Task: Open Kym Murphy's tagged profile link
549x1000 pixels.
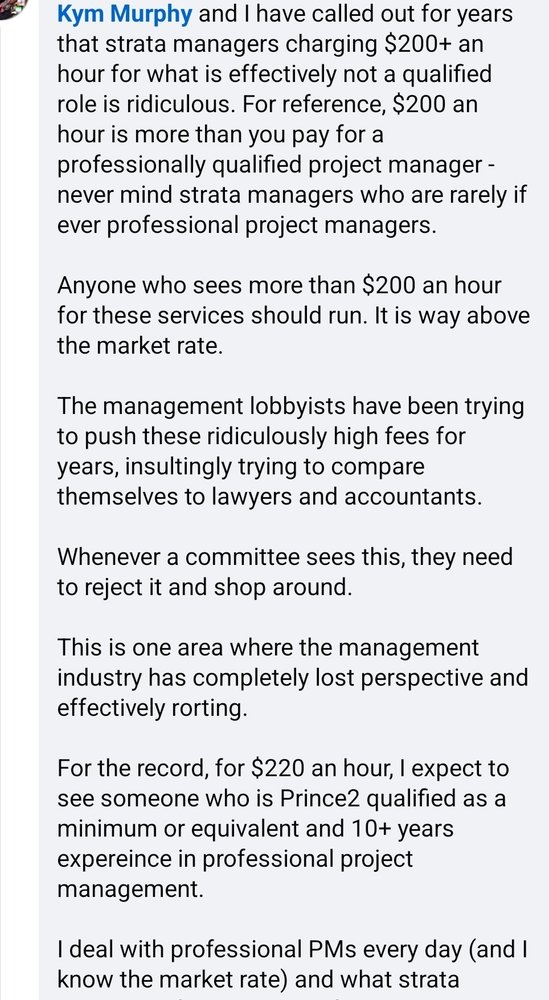Action: coord(124,14)
